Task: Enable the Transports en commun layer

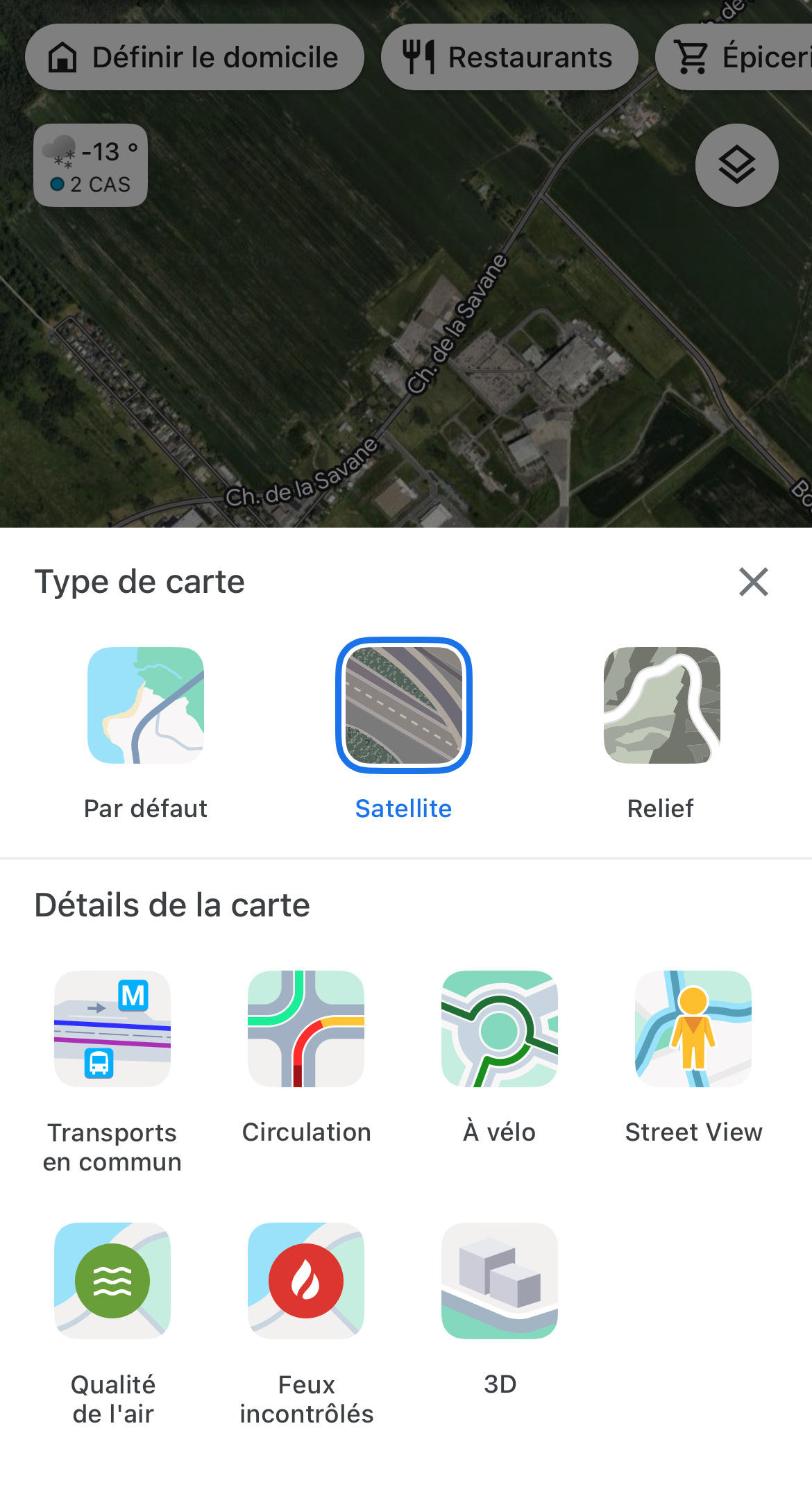Action: click(112, 1029)
